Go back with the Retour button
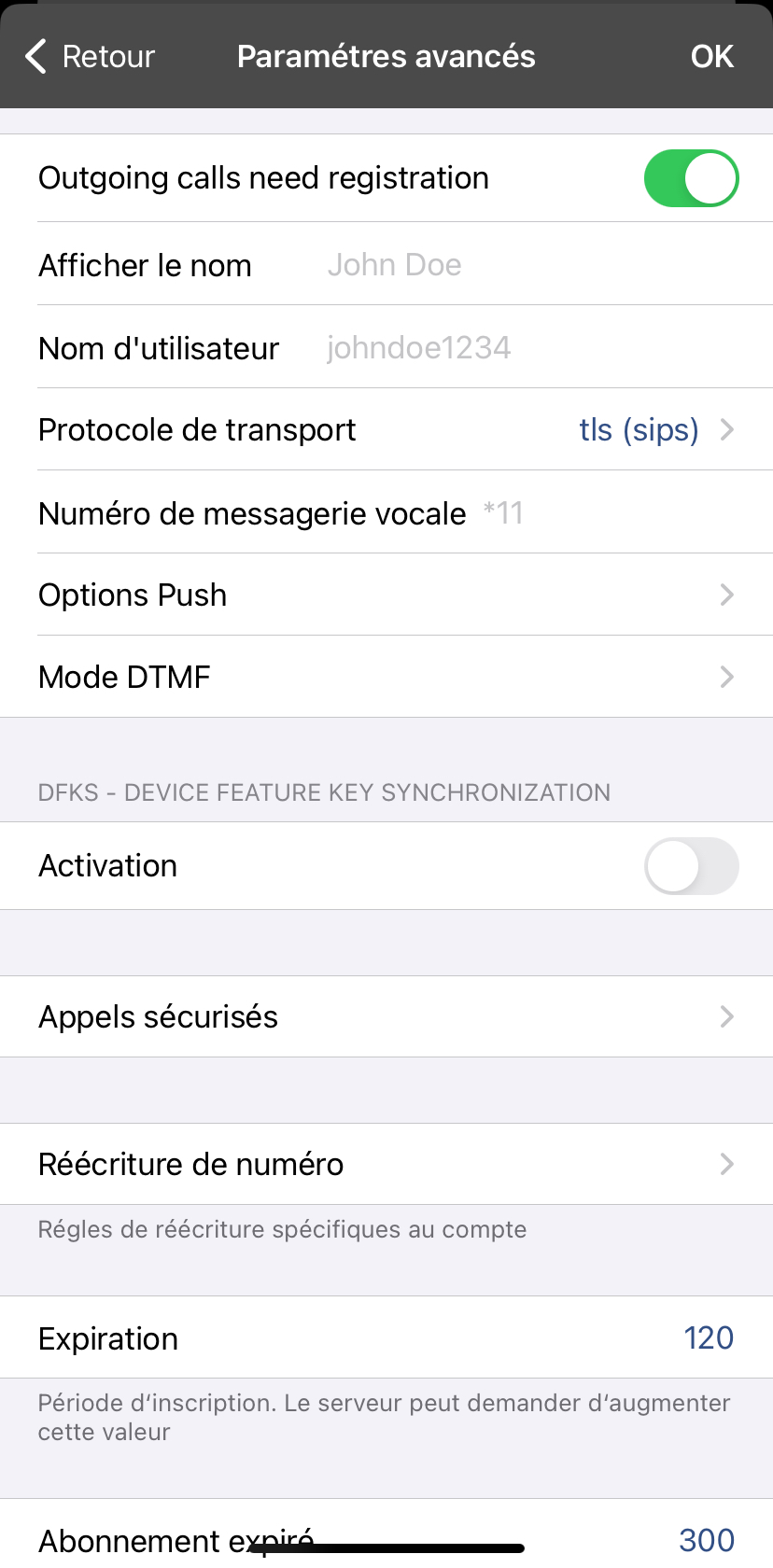This screenshot has width=773, height=1568. pyautogui.click(x=90, y=56)
